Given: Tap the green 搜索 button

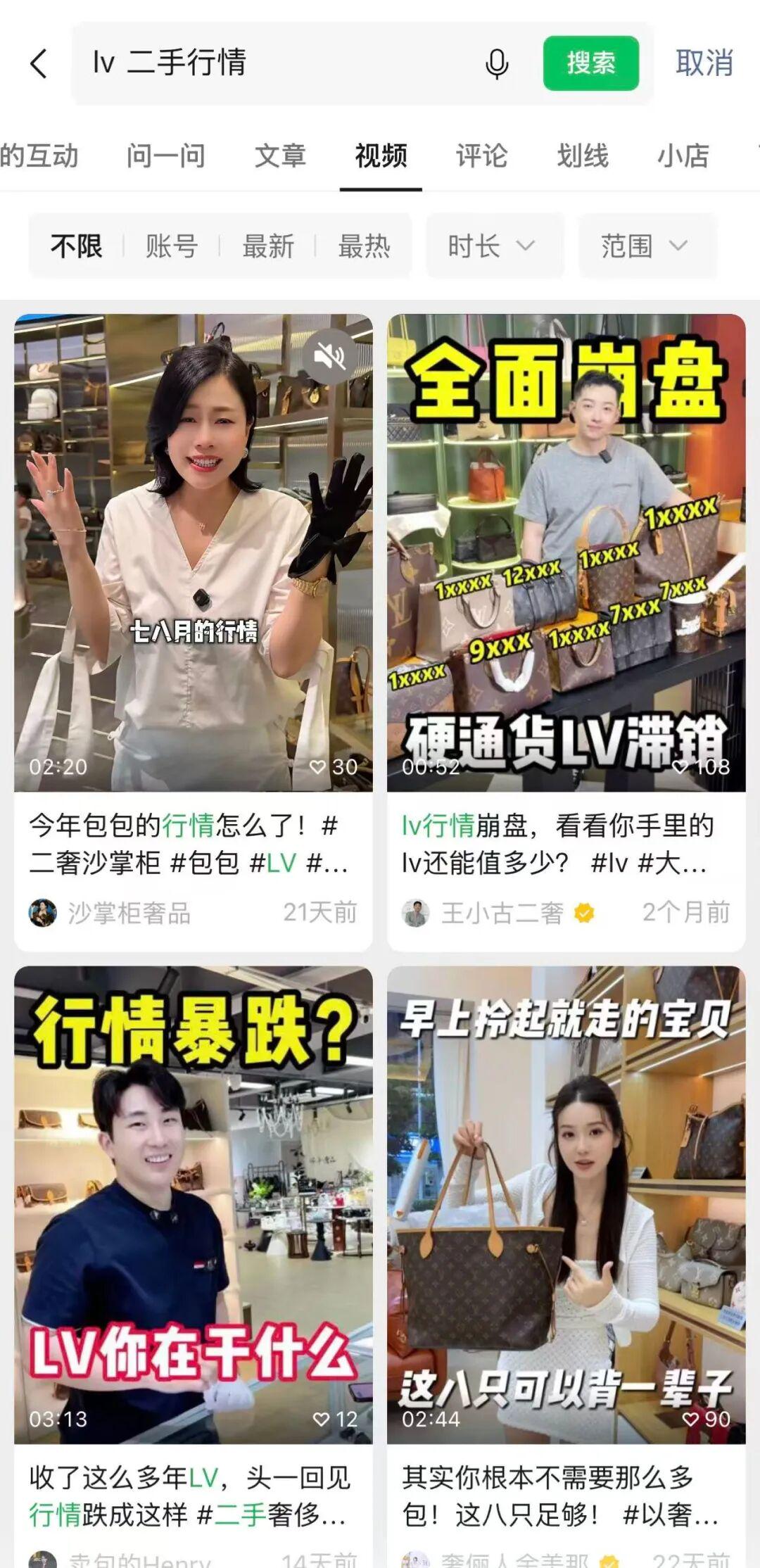Looking at the screenshot, I should tap(591, 63).
